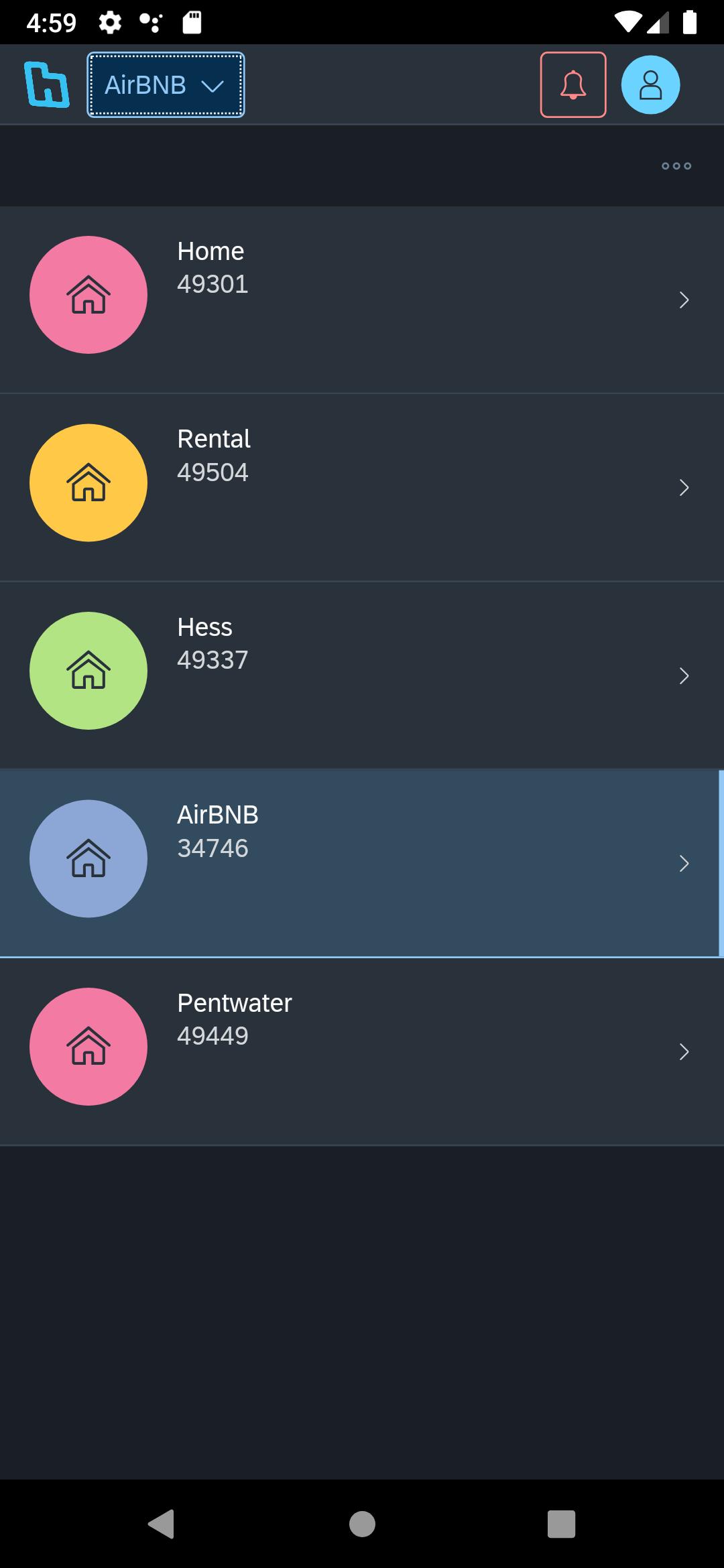This screenshot has width=724, height=1568.
Task: Select the Home 49301 property
Action: pos(362,300)
